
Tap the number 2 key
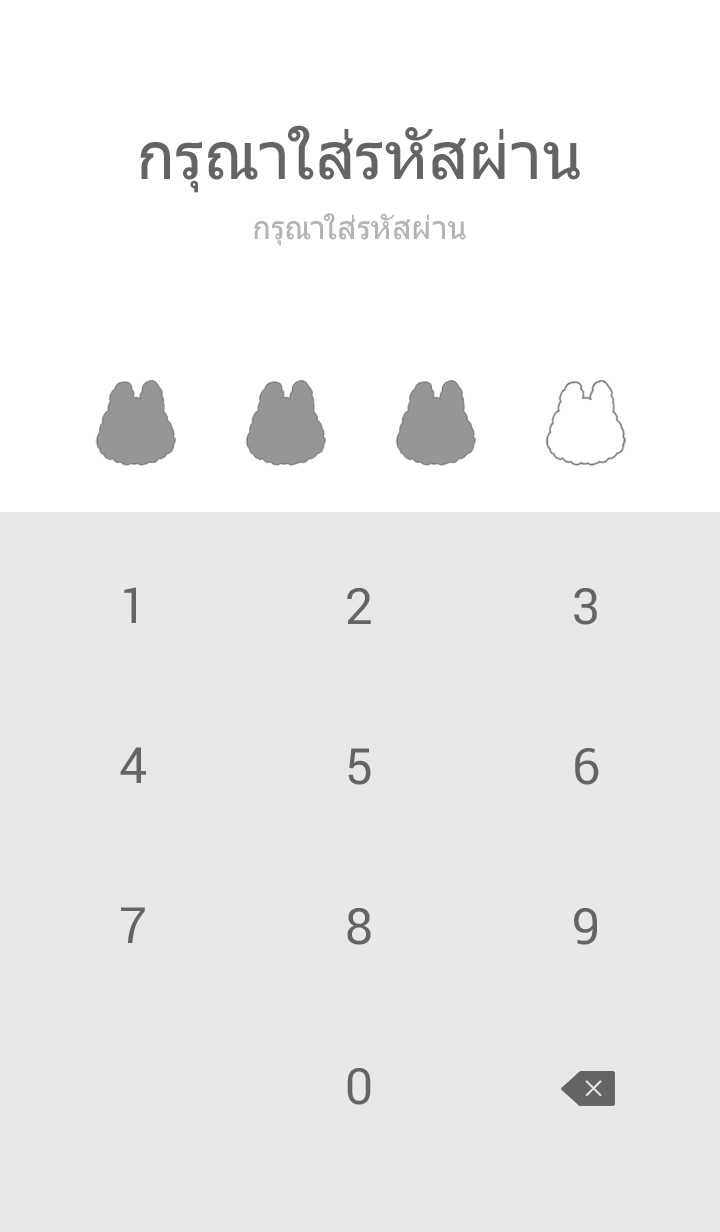(x=359, y=607)
